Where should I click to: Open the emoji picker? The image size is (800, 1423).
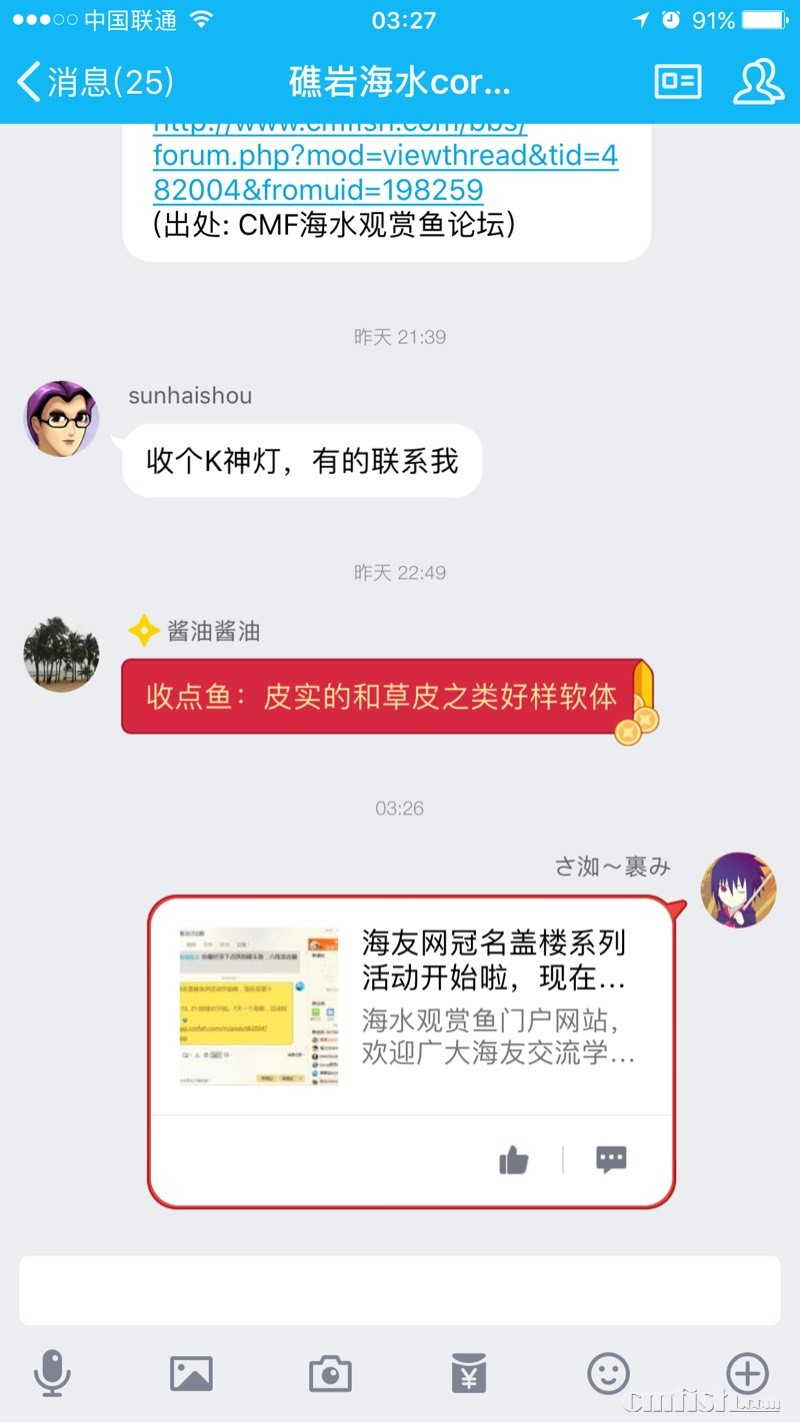(x=608, y=1373)
